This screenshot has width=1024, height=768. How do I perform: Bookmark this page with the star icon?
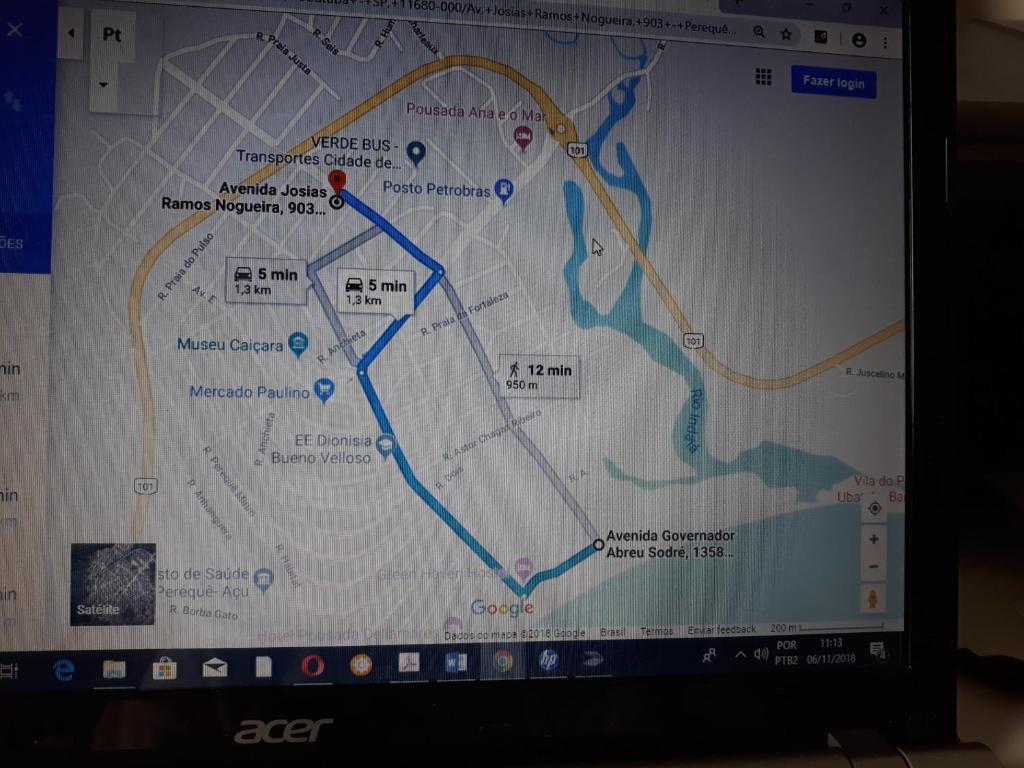(787, 34)
